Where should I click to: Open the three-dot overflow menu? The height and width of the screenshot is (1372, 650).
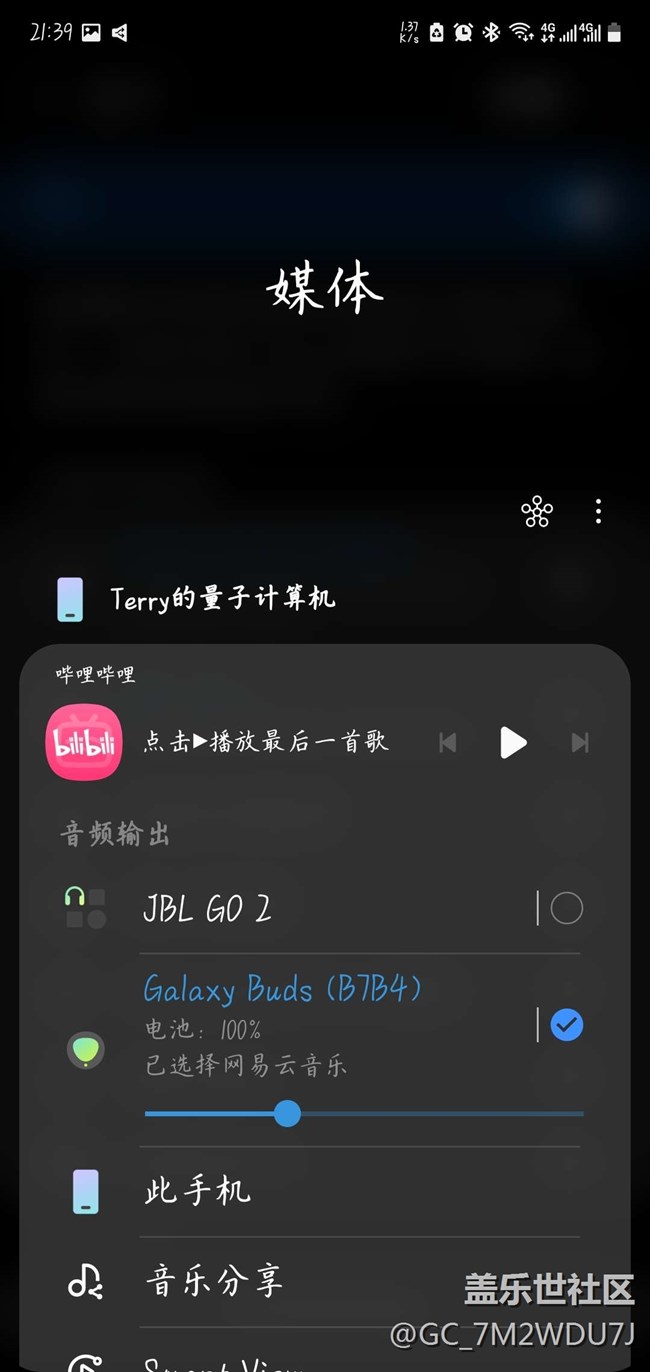[x=598, y=512]
